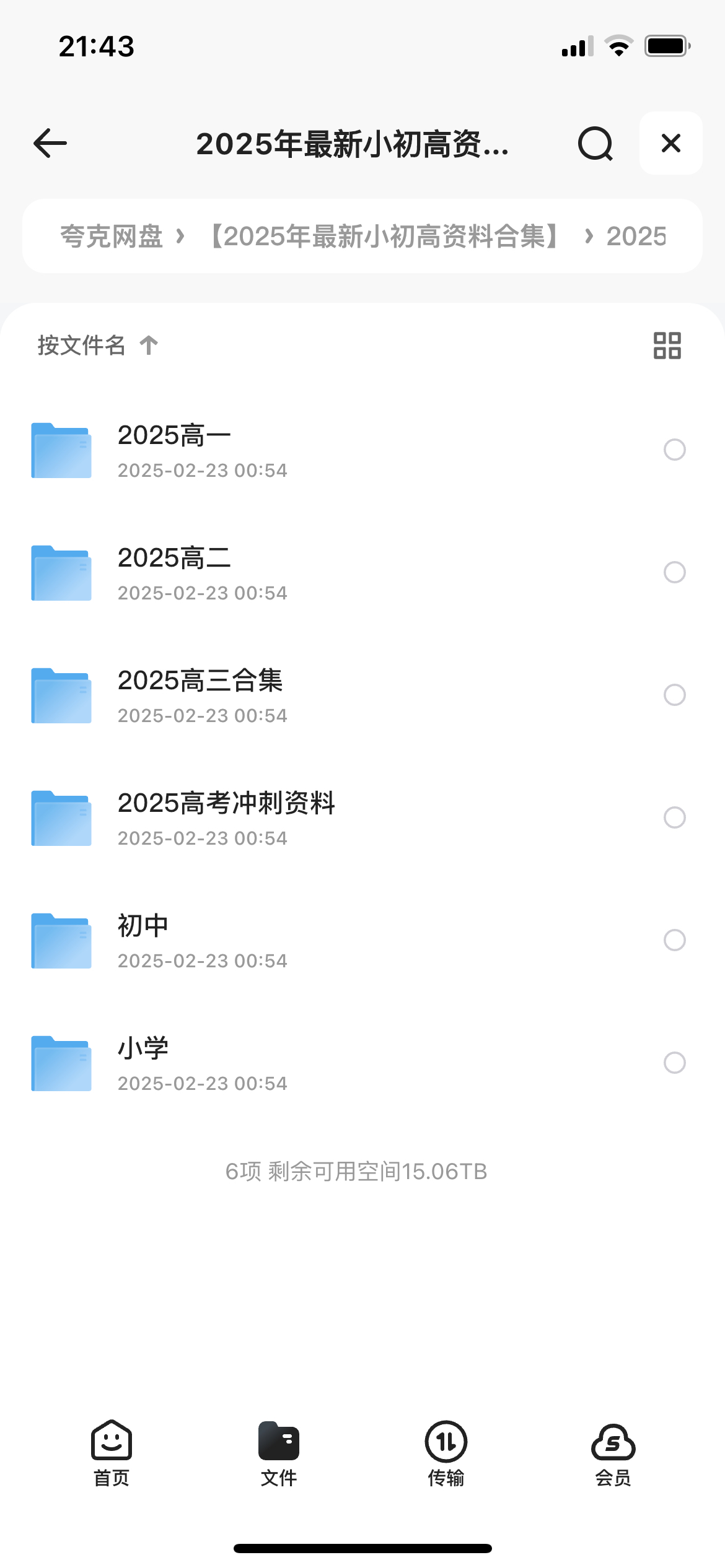Open search with the magnifier icon
The image size is (725, 1568).
click(595, 144)
